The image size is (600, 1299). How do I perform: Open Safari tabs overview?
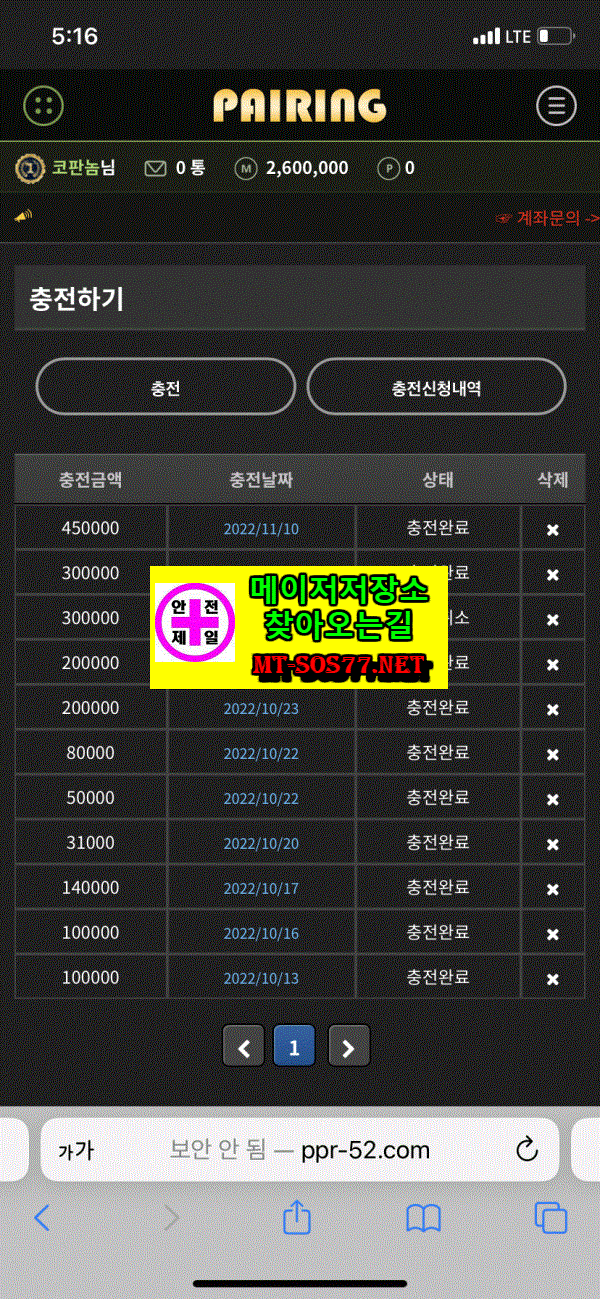click(x=551, y=1217)
